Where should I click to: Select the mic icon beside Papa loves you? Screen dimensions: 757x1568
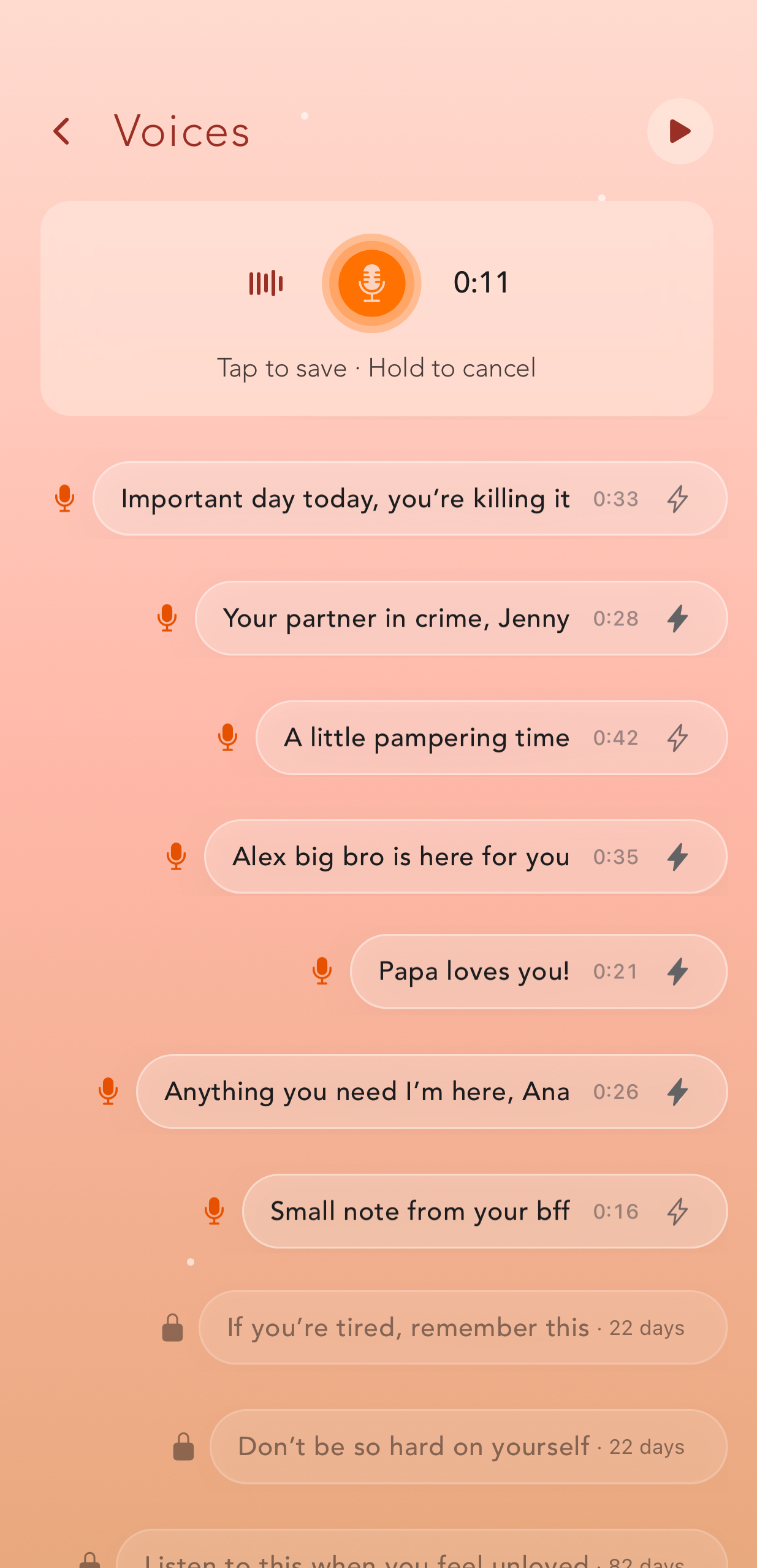point(322,971)
